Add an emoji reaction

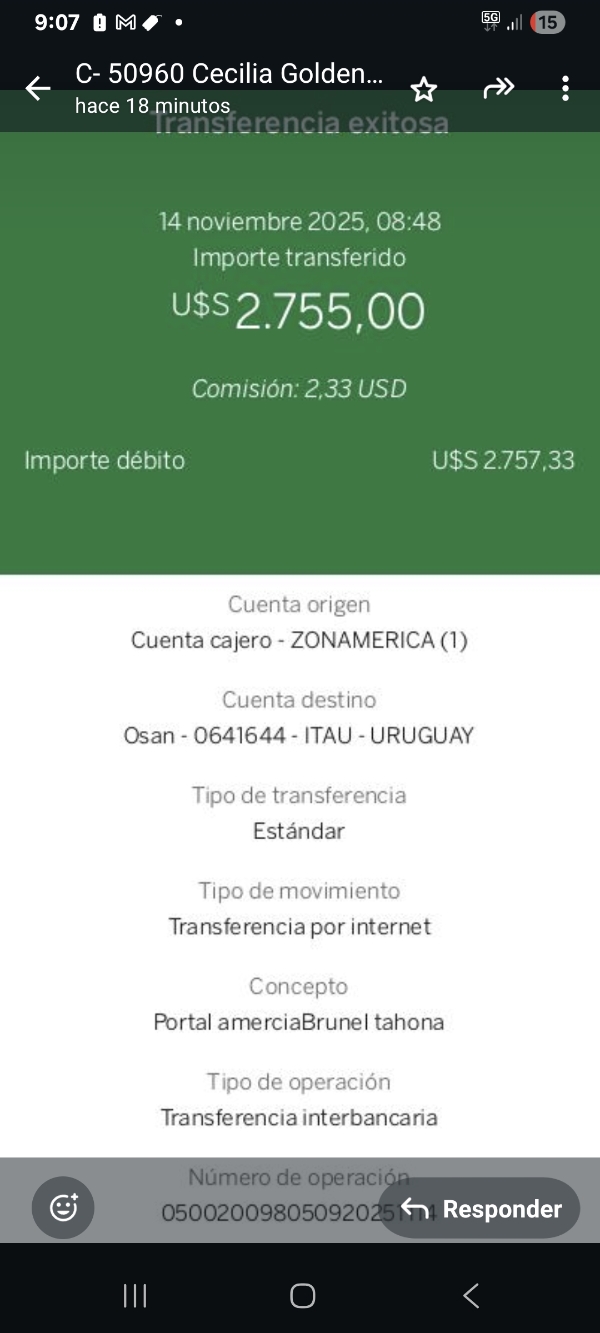click(x=63, y=1208)
